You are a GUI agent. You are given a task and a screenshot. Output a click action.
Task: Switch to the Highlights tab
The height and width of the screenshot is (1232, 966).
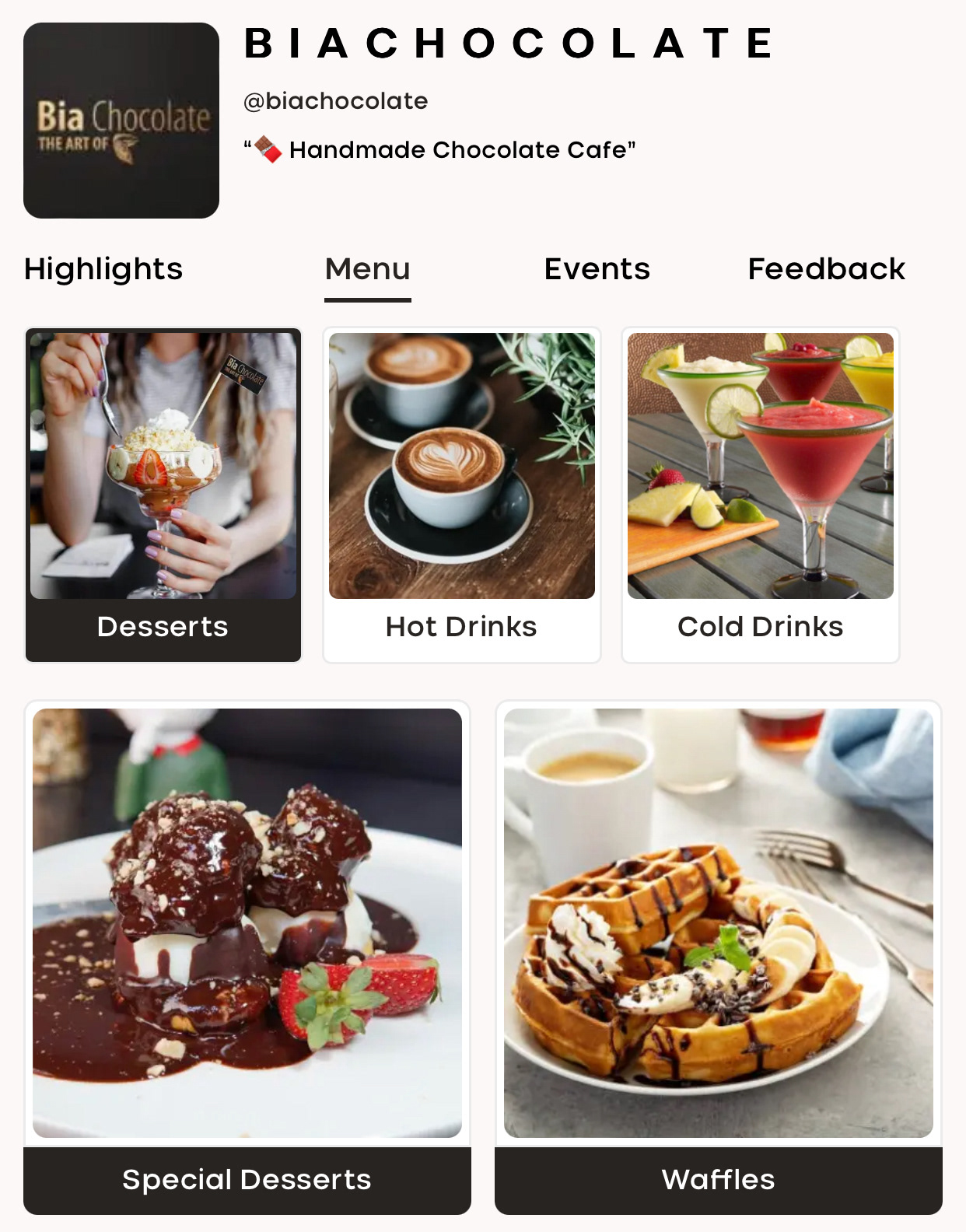pyautogui.click(x=102, y=270)
